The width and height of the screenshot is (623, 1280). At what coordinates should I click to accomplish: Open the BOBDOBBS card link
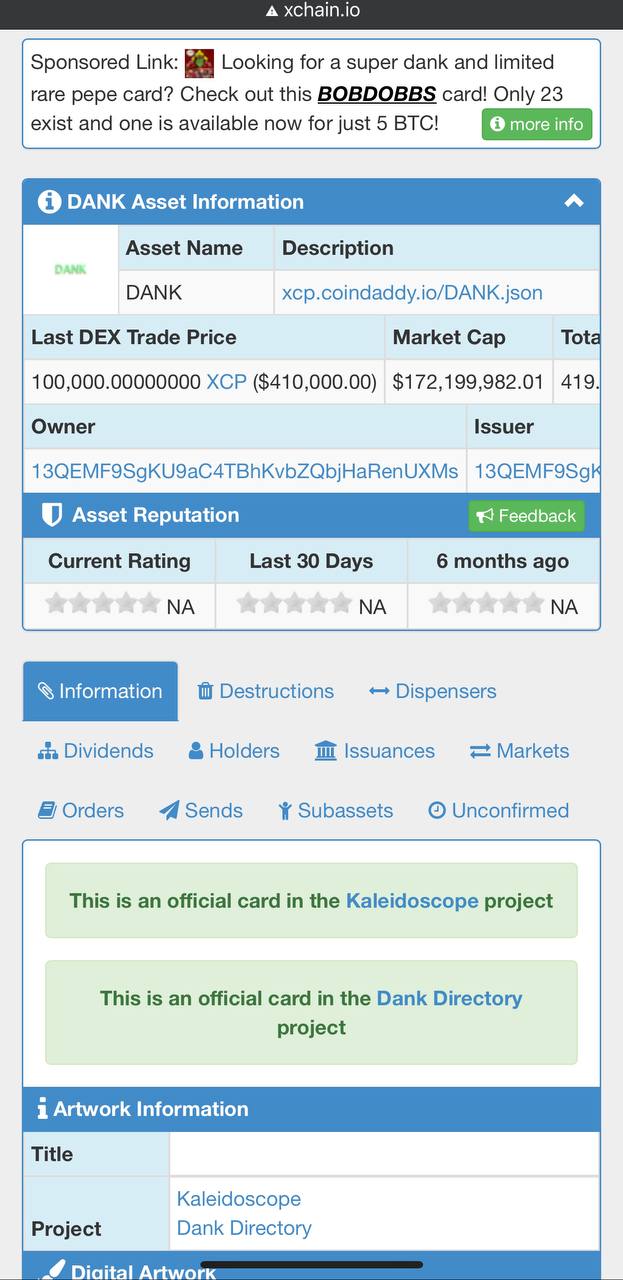[x=377, y=94]
